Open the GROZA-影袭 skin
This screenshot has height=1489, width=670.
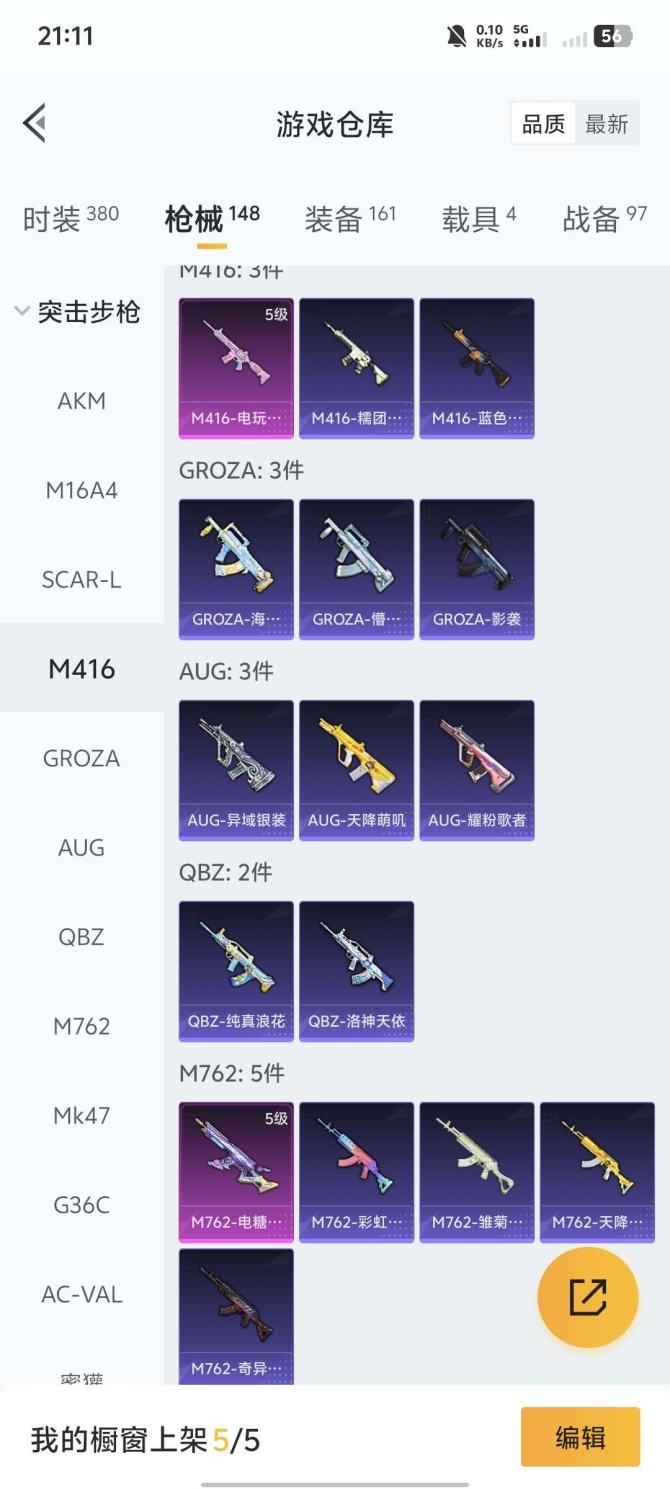[476, 568]
